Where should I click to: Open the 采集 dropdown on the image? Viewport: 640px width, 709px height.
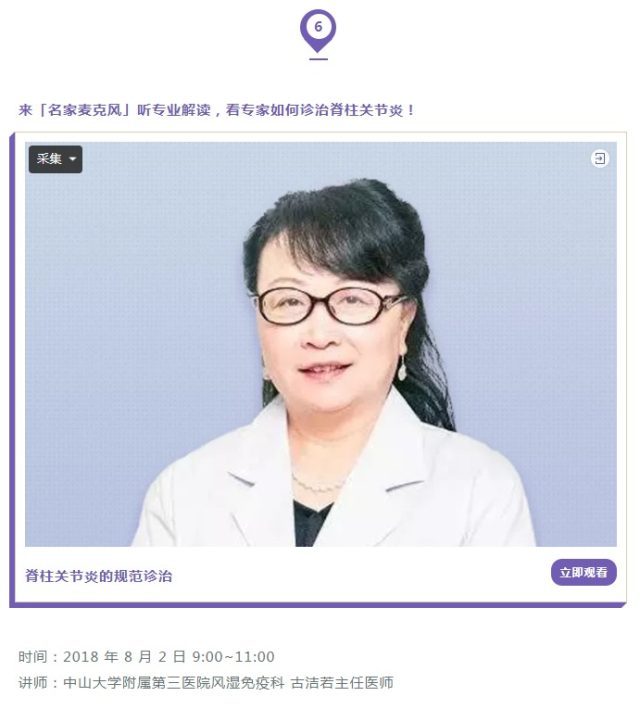point(55,159)
